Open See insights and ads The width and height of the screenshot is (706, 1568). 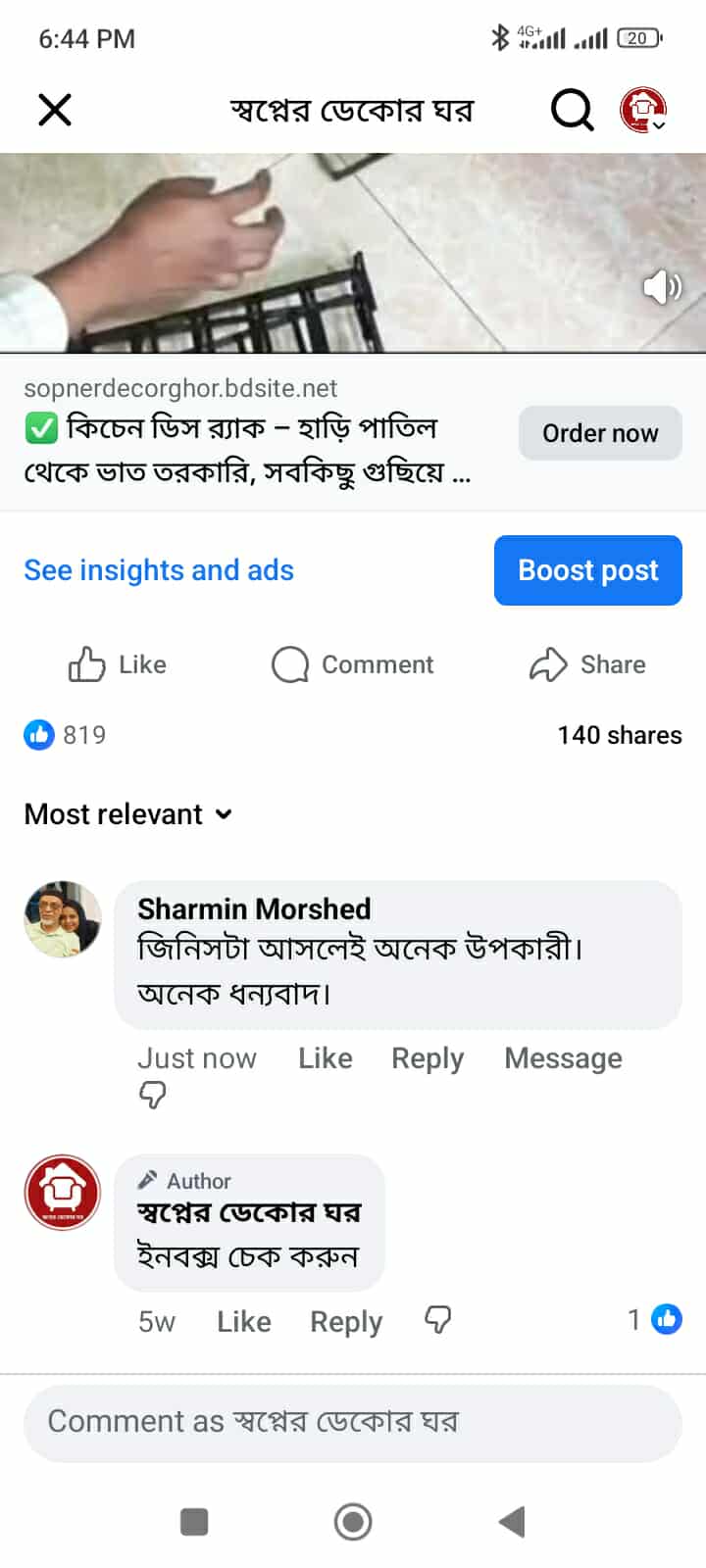coord(159,570)
